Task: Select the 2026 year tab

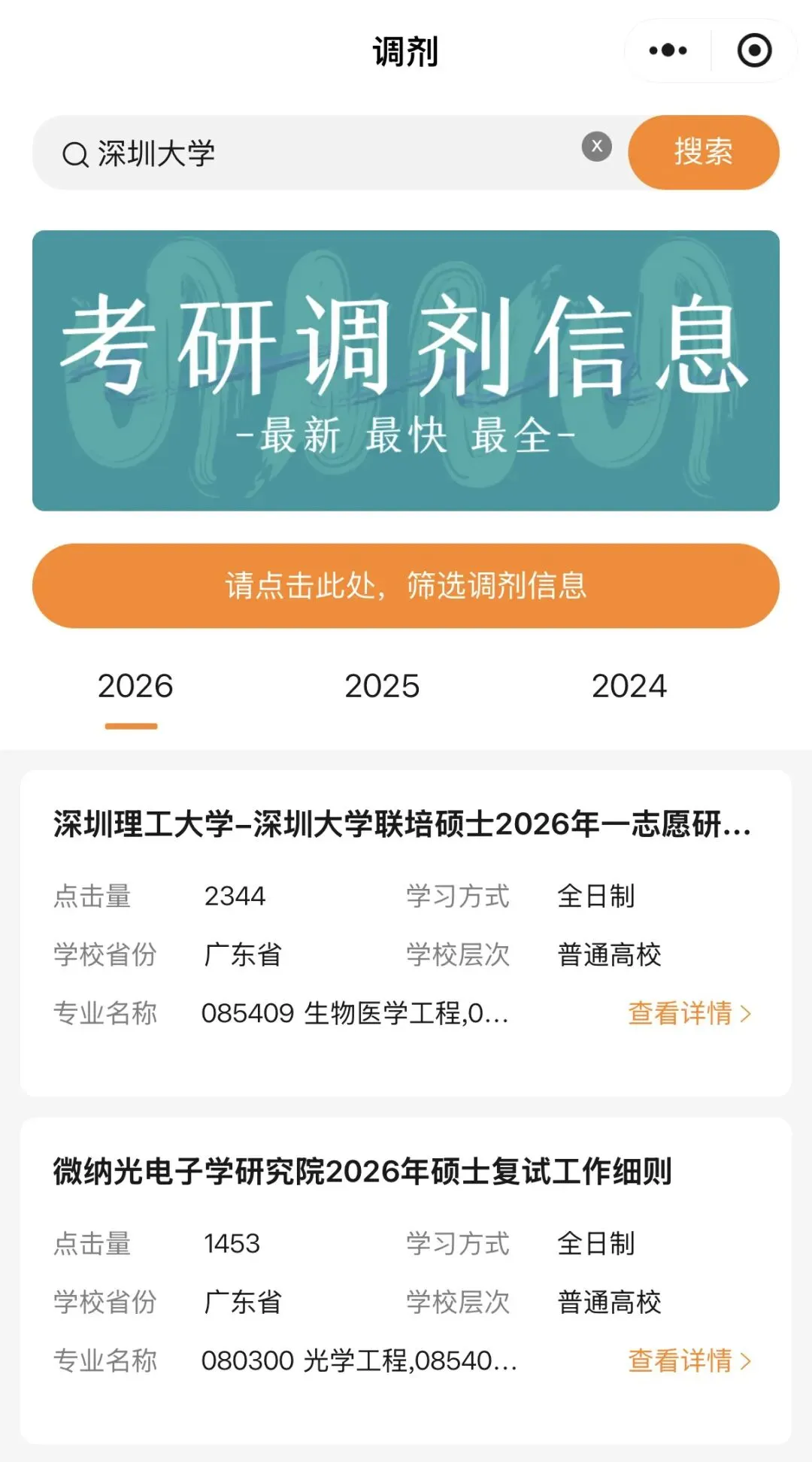Action: [x=135, y=686]
